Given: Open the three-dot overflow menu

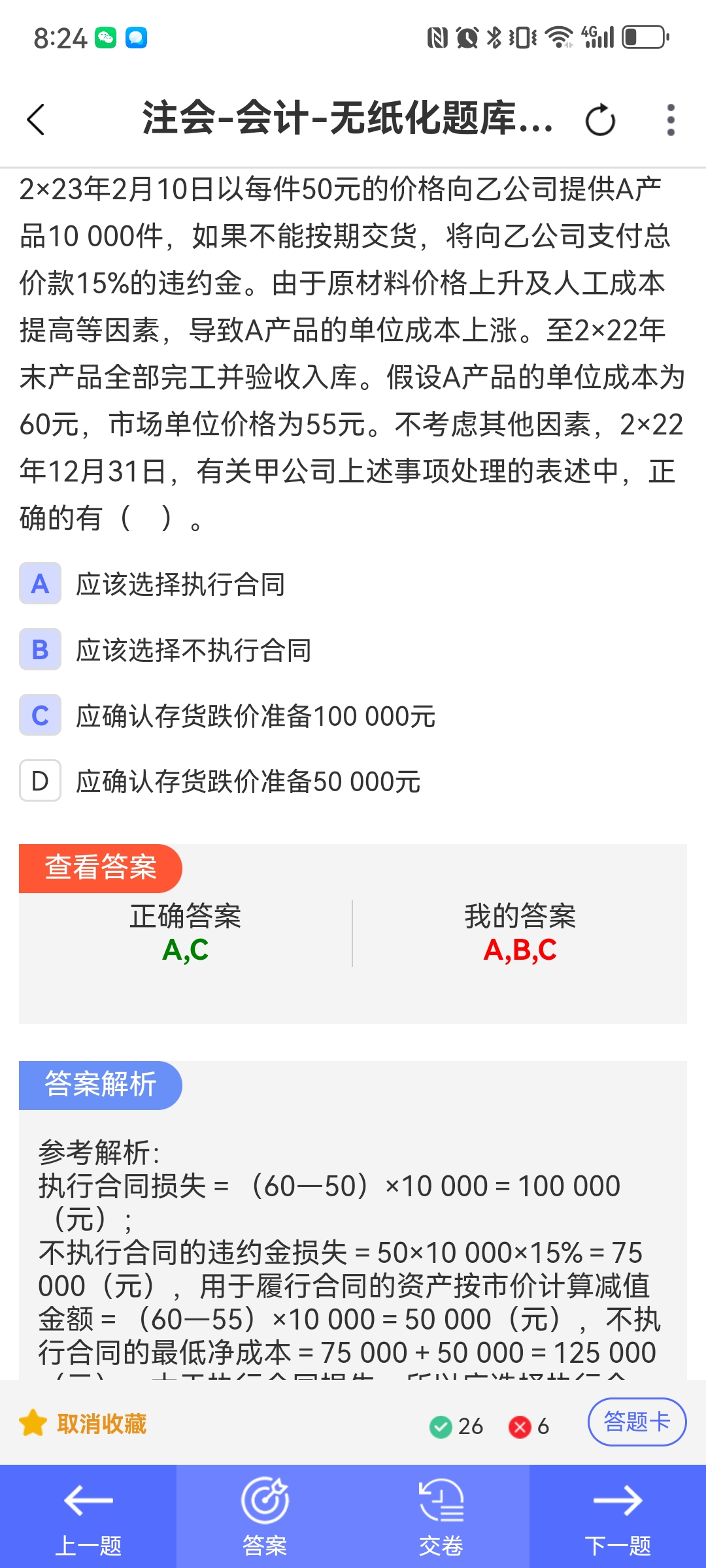Looking at the screenshot, I should click(671, 120).
